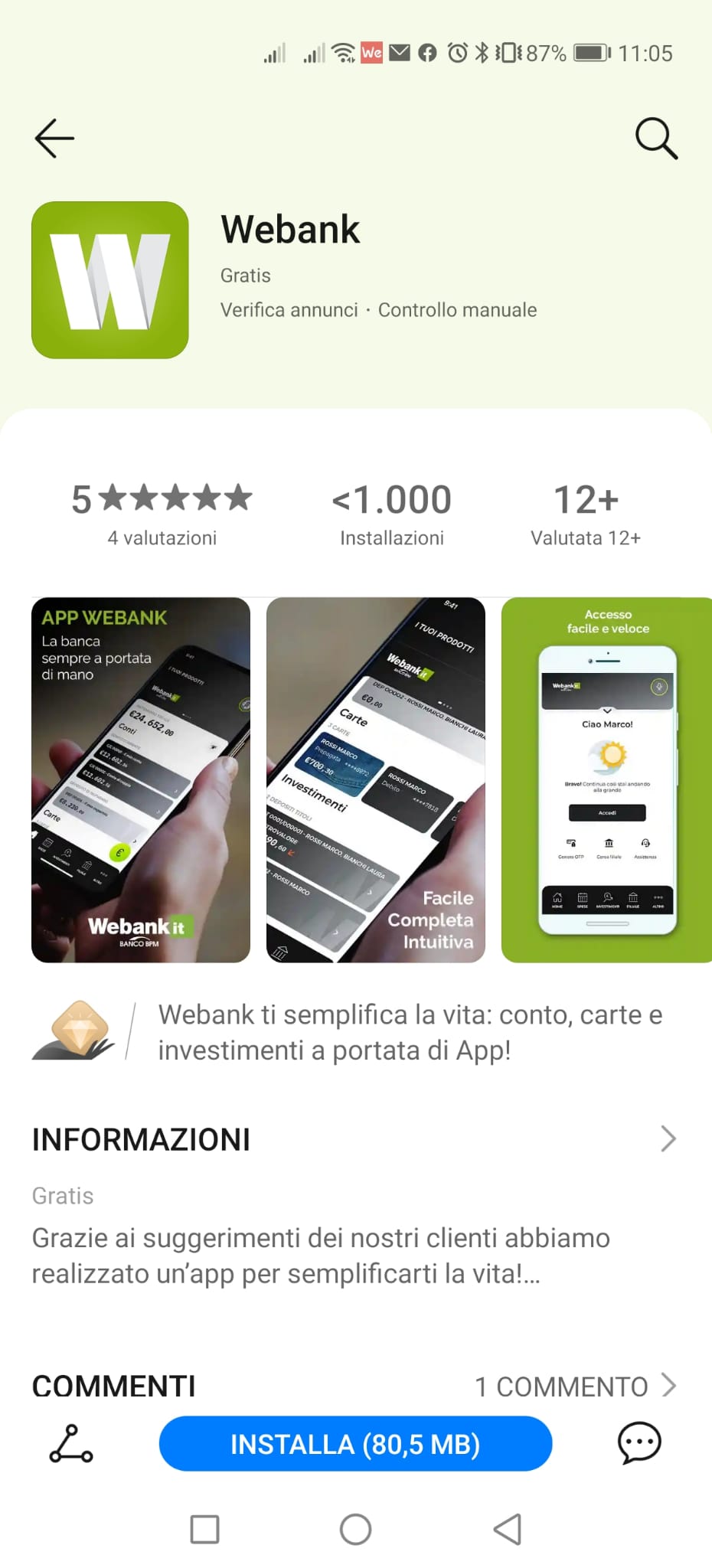
Task: Open the APP WEBANK screenshot
Action: click(141, 779)
